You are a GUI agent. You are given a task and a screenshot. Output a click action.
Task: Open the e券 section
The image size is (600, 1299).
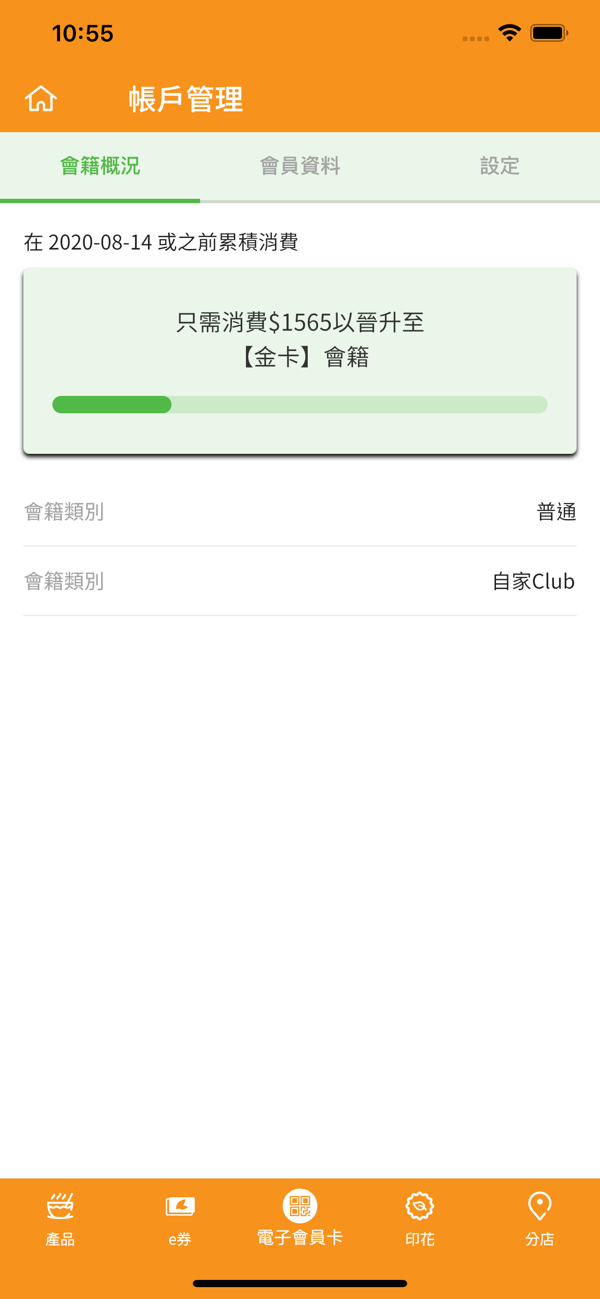pyautogui.click(x=180, y=1219)
